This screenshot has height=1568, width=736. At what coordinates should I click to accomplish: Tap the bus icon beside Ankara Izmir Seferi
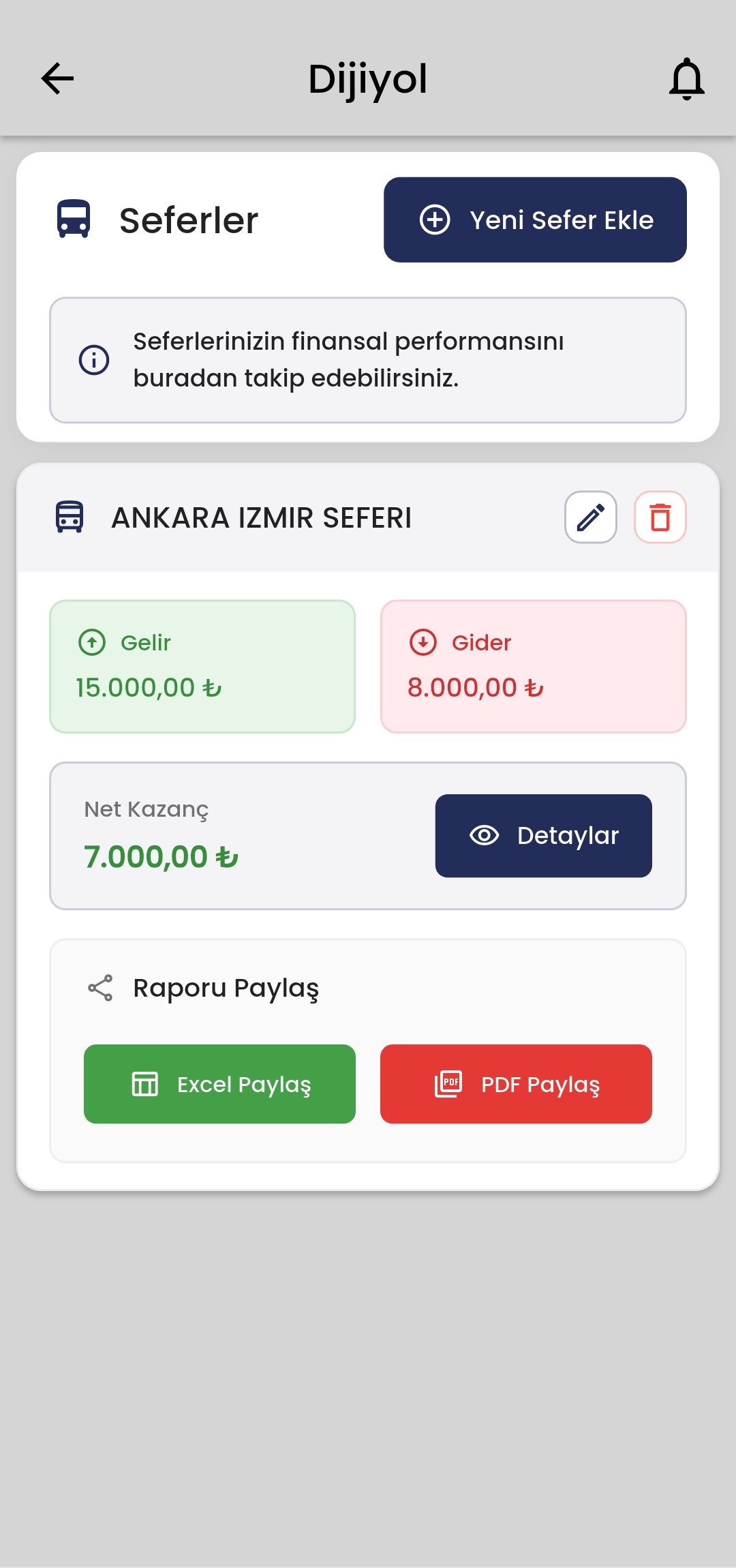pyautogui.click(x=69, y=517)
